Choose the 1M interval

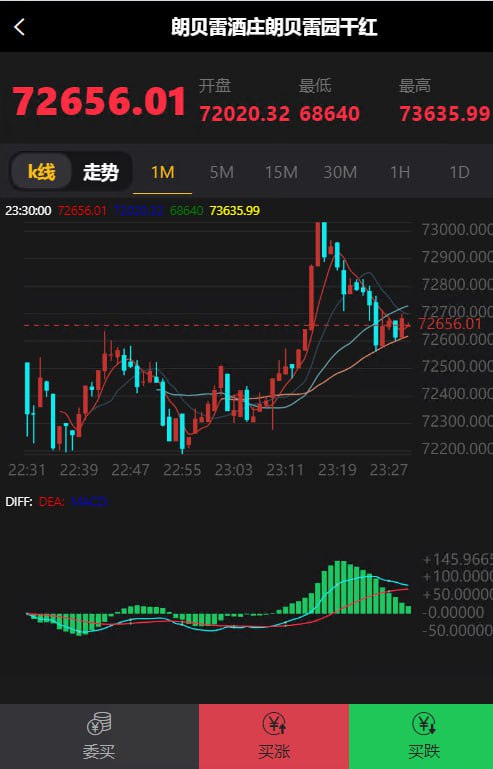point(162,172)
